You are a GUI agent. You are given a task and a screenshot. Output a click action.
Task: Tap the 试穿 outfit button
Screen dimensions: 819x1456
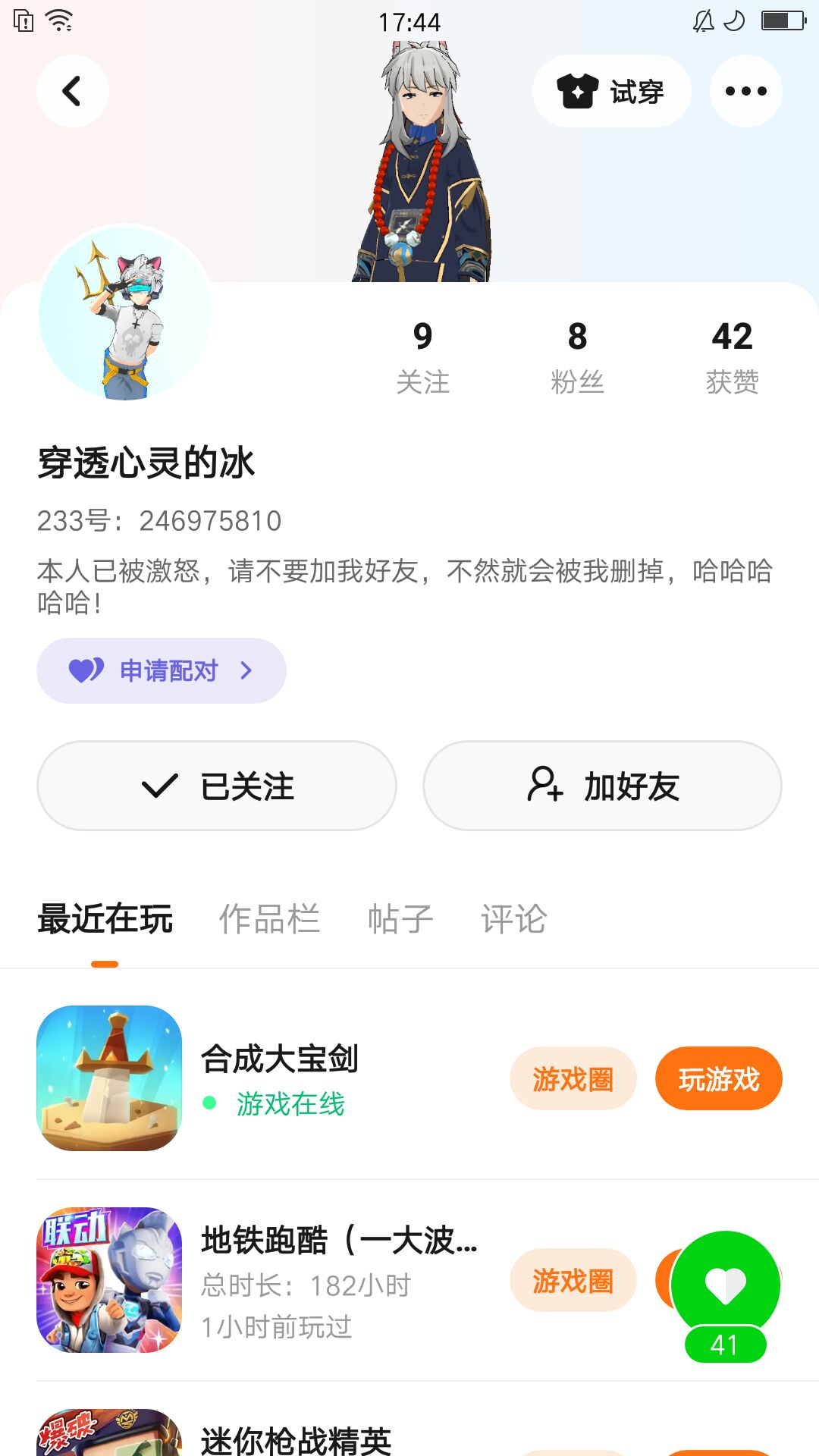coord(611,91)
